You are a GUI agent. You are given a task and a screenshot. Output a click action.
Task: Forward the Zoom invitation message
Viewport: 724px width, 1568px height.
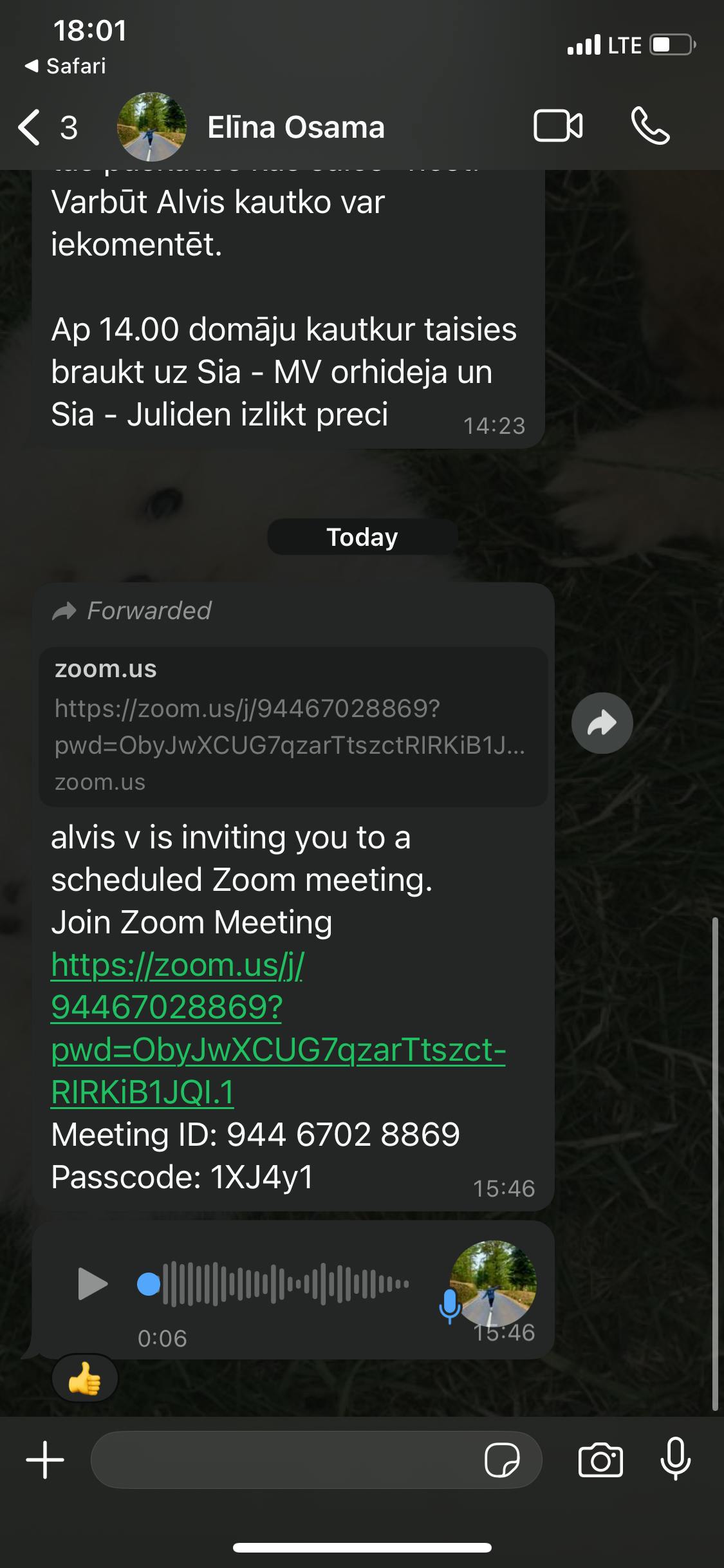pos(602,723)
